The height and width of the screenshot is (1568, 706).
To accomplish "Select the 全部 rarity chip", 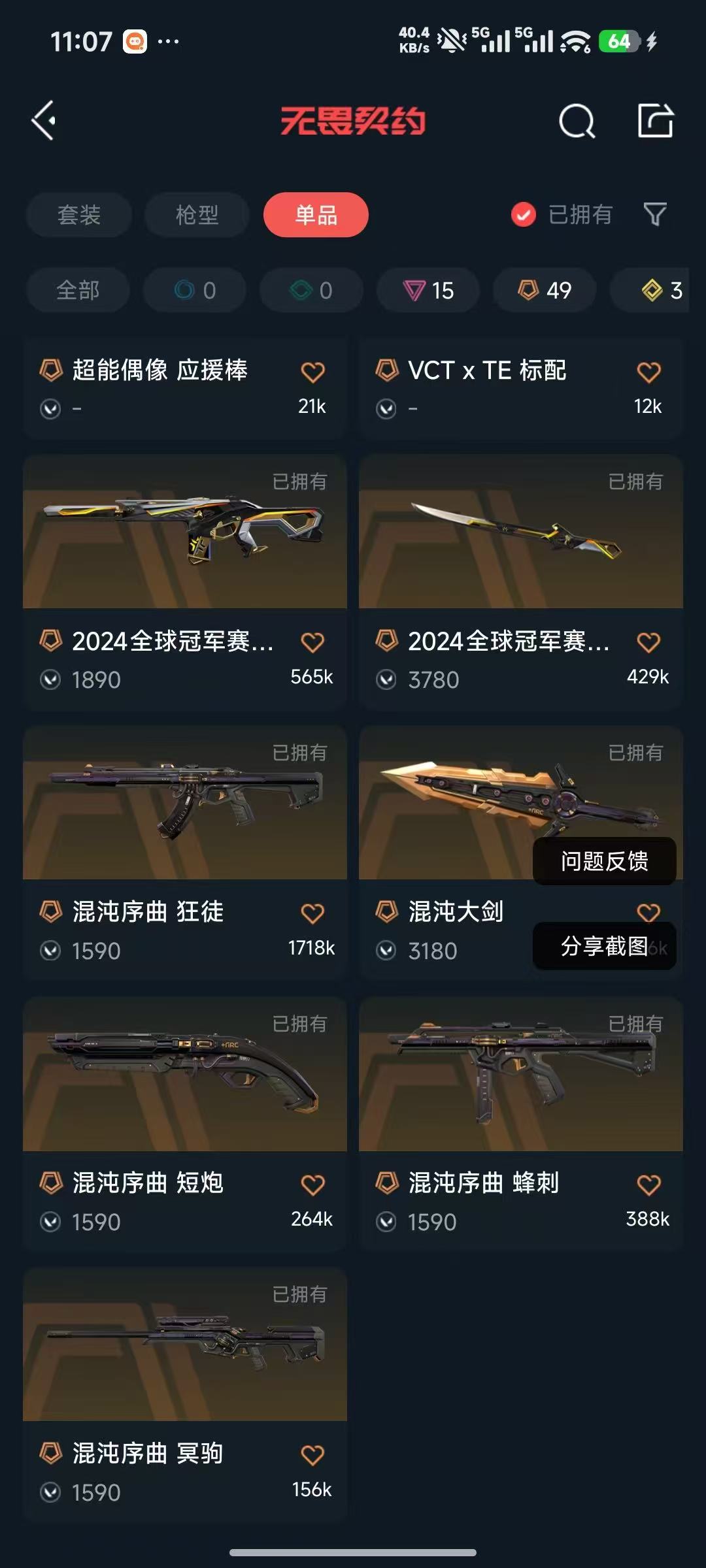I will pos(78,290).
